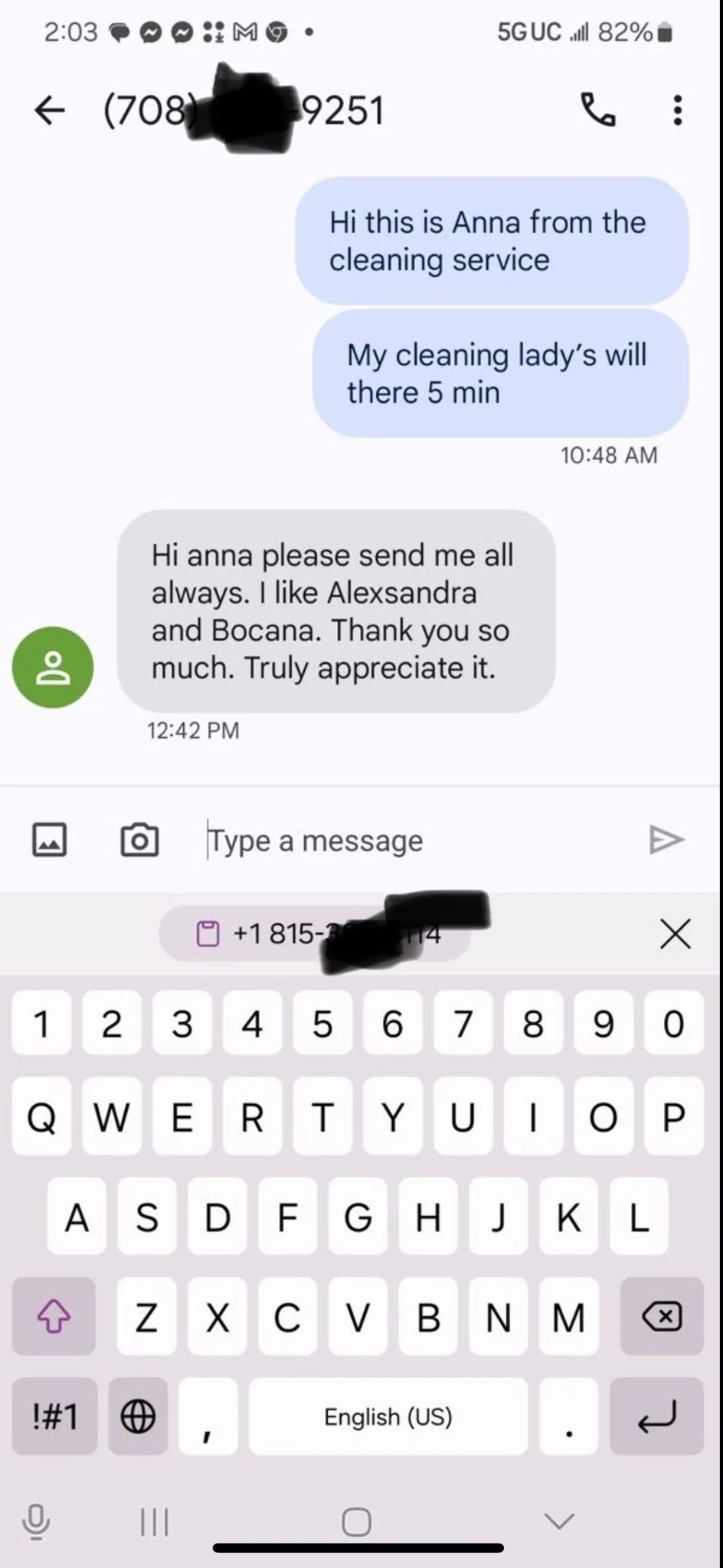Hide the keyboard with down chevron

pyautogui.click(x=559, y=1521)
